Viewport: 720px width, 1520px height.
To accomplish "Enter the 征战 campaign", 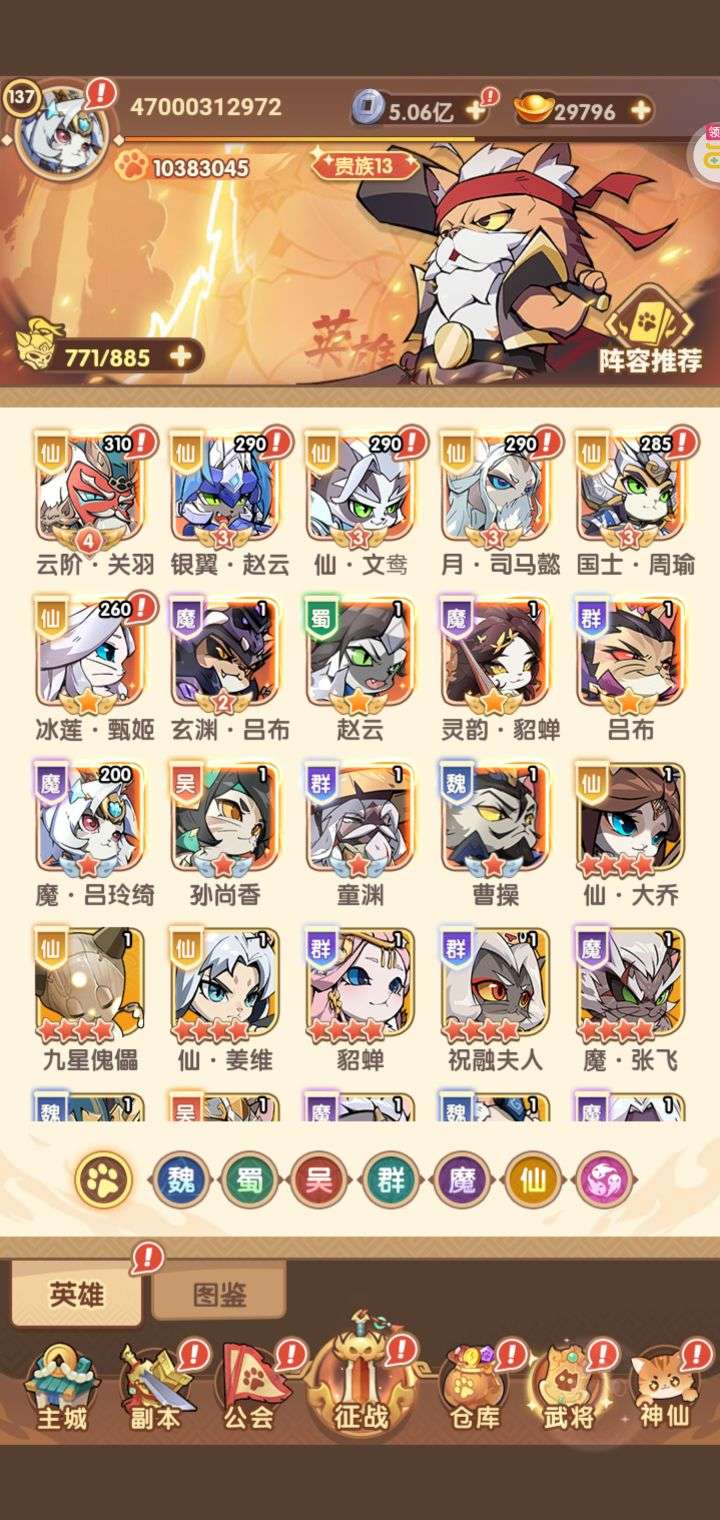I will tap(361, 1380).
